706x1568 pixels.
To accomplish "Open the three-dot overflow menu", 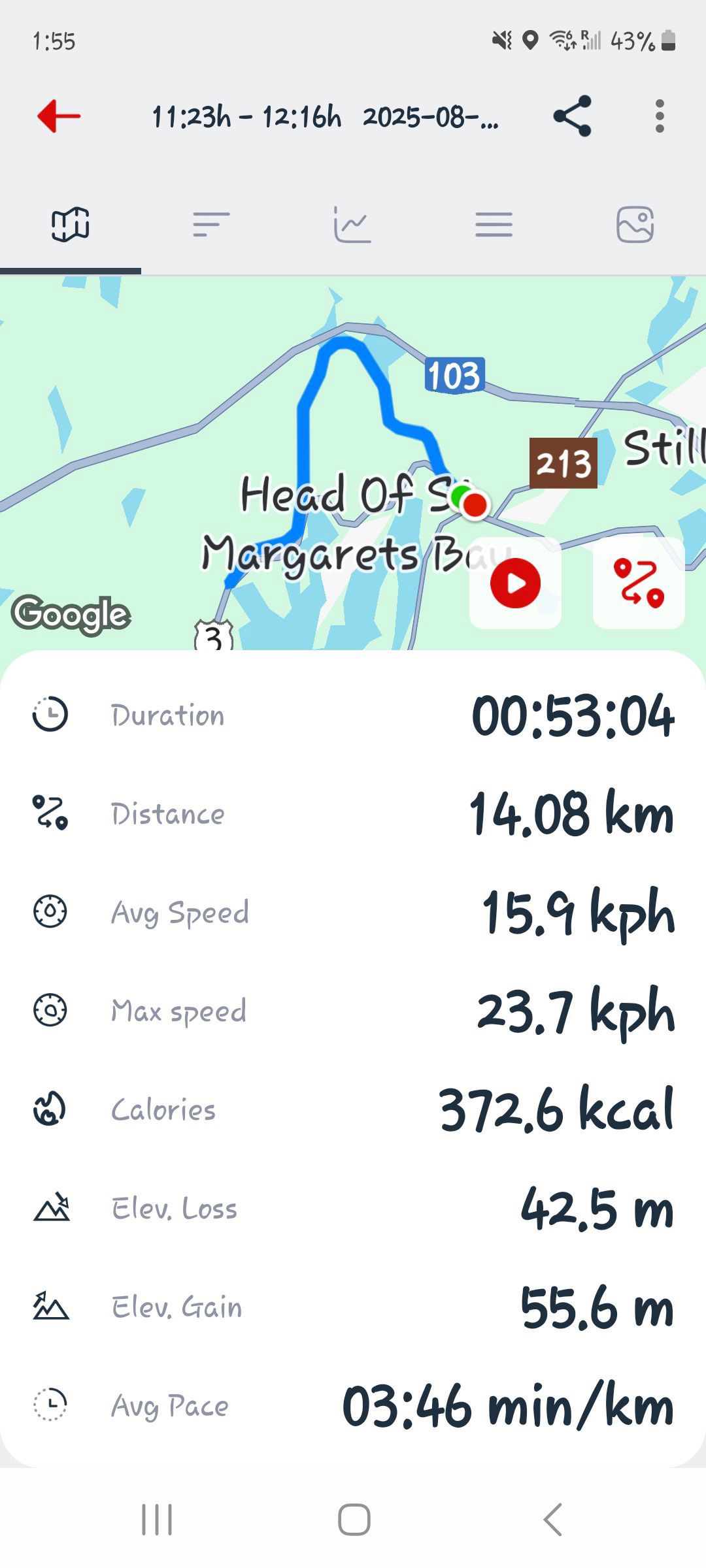I will click(x=660, y=116).
